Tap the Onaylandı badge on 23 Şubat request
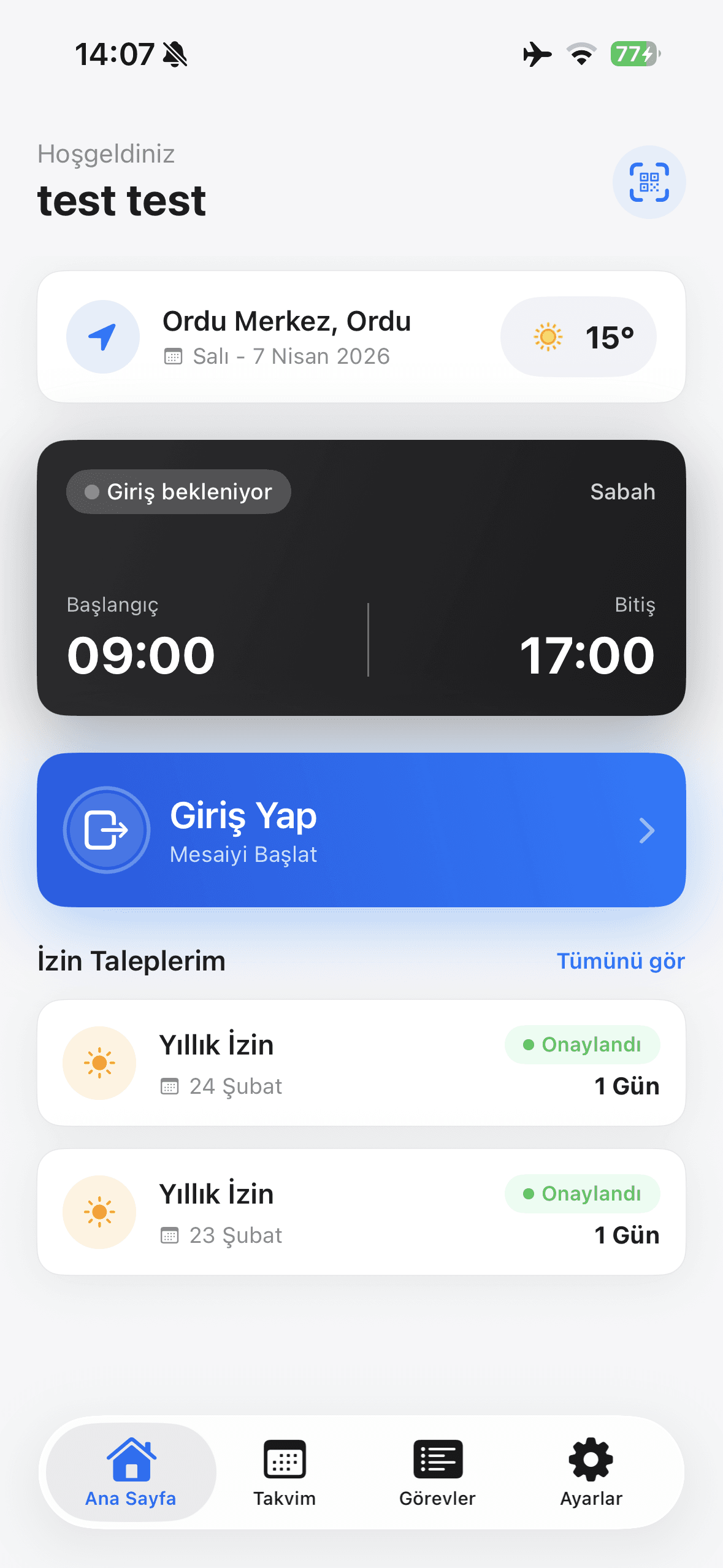 coord(582,1193)
